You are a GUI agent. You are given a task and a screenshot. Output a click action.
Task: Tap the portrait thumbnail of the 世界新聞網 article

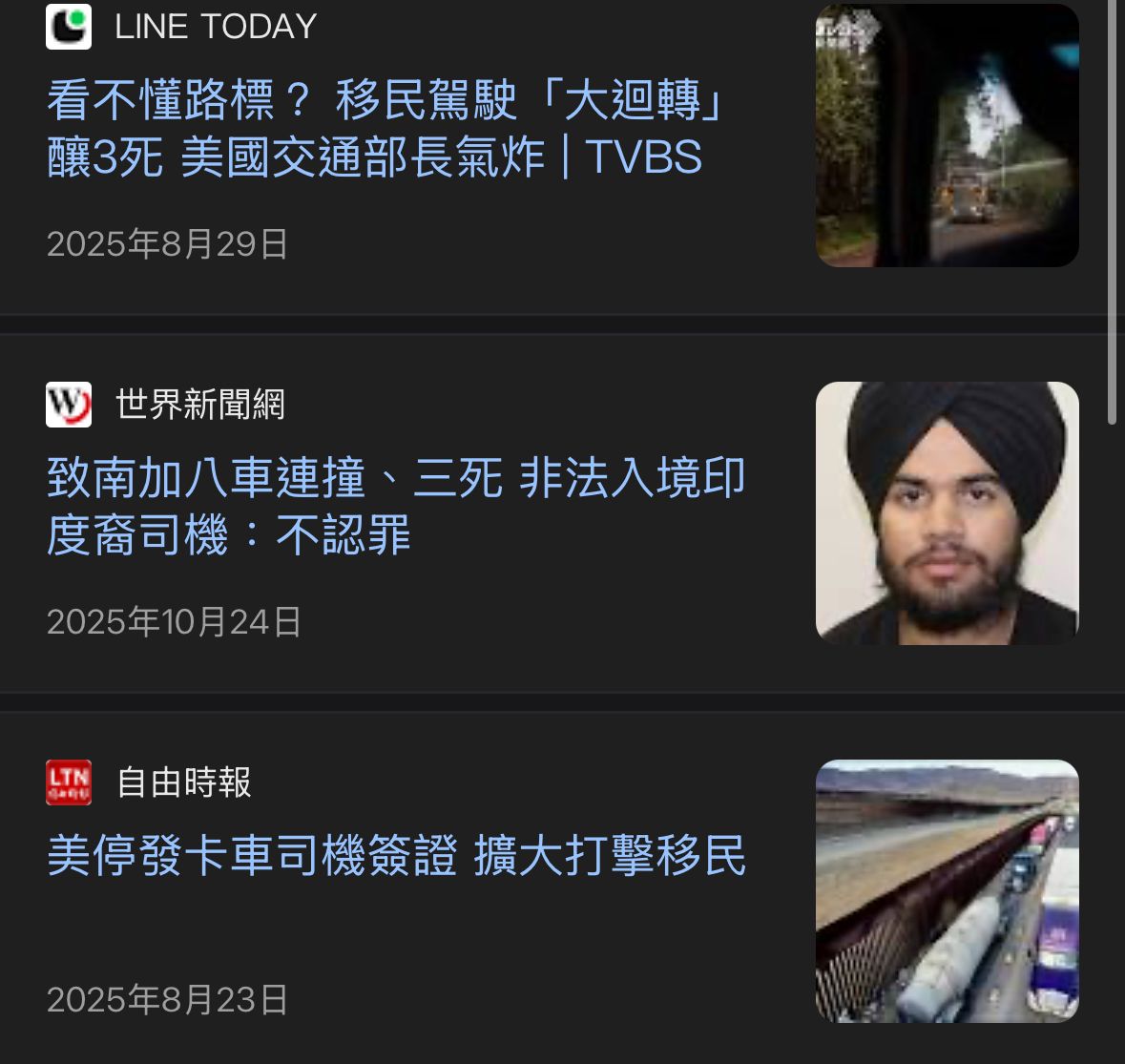coord(947,513)
